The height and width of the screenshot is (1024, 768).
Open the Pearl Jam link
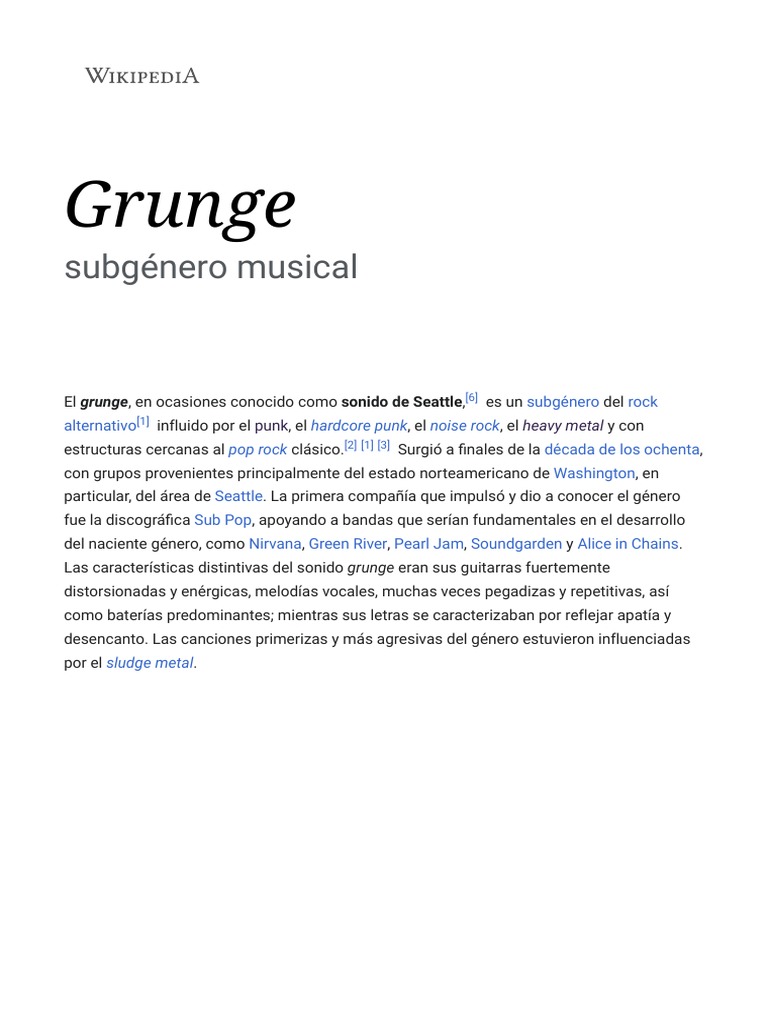point(428,544)
